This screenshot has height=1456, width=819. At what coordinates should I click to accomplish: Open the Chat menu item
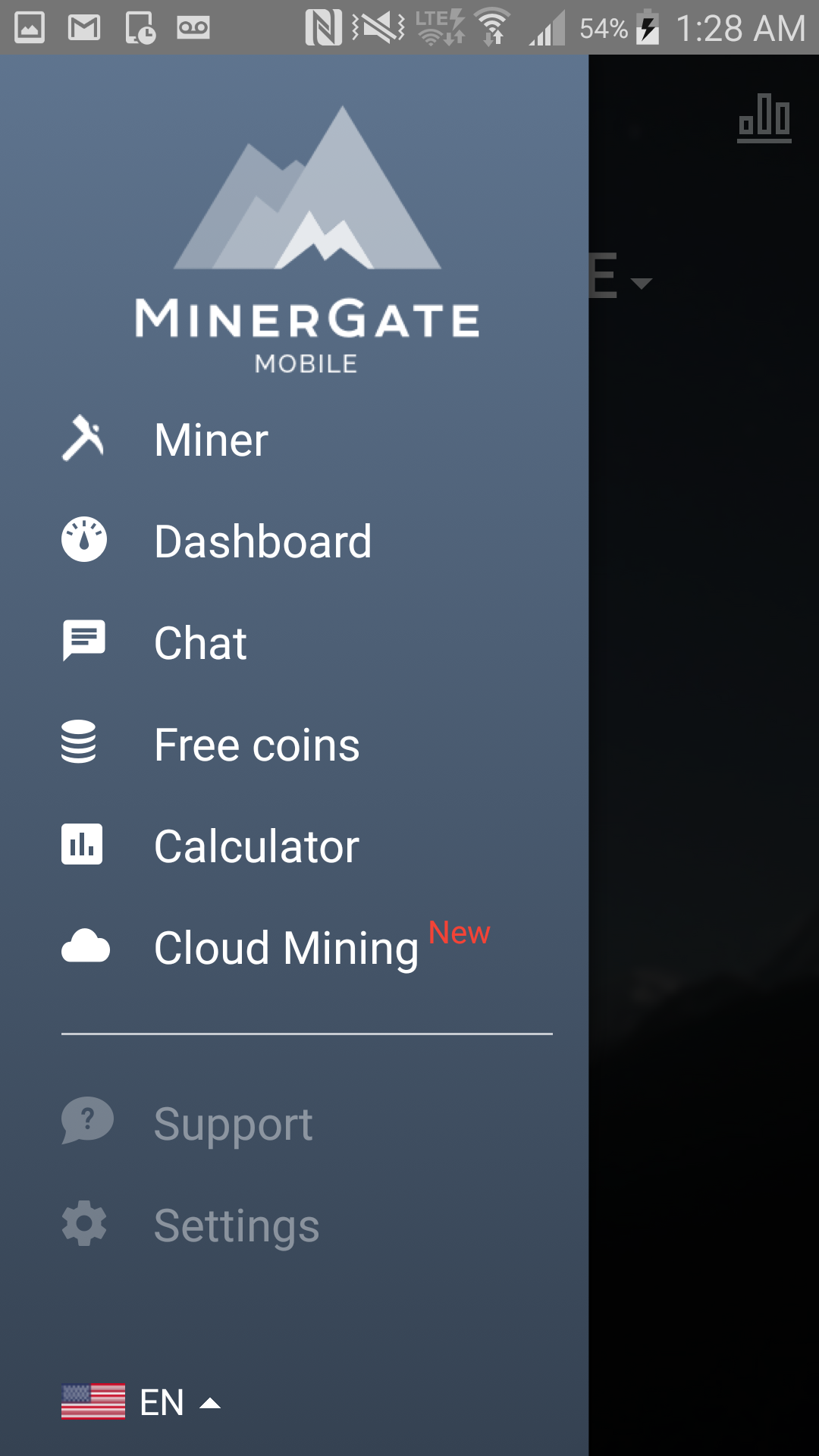pyautogui.click(x=294, y=642)
